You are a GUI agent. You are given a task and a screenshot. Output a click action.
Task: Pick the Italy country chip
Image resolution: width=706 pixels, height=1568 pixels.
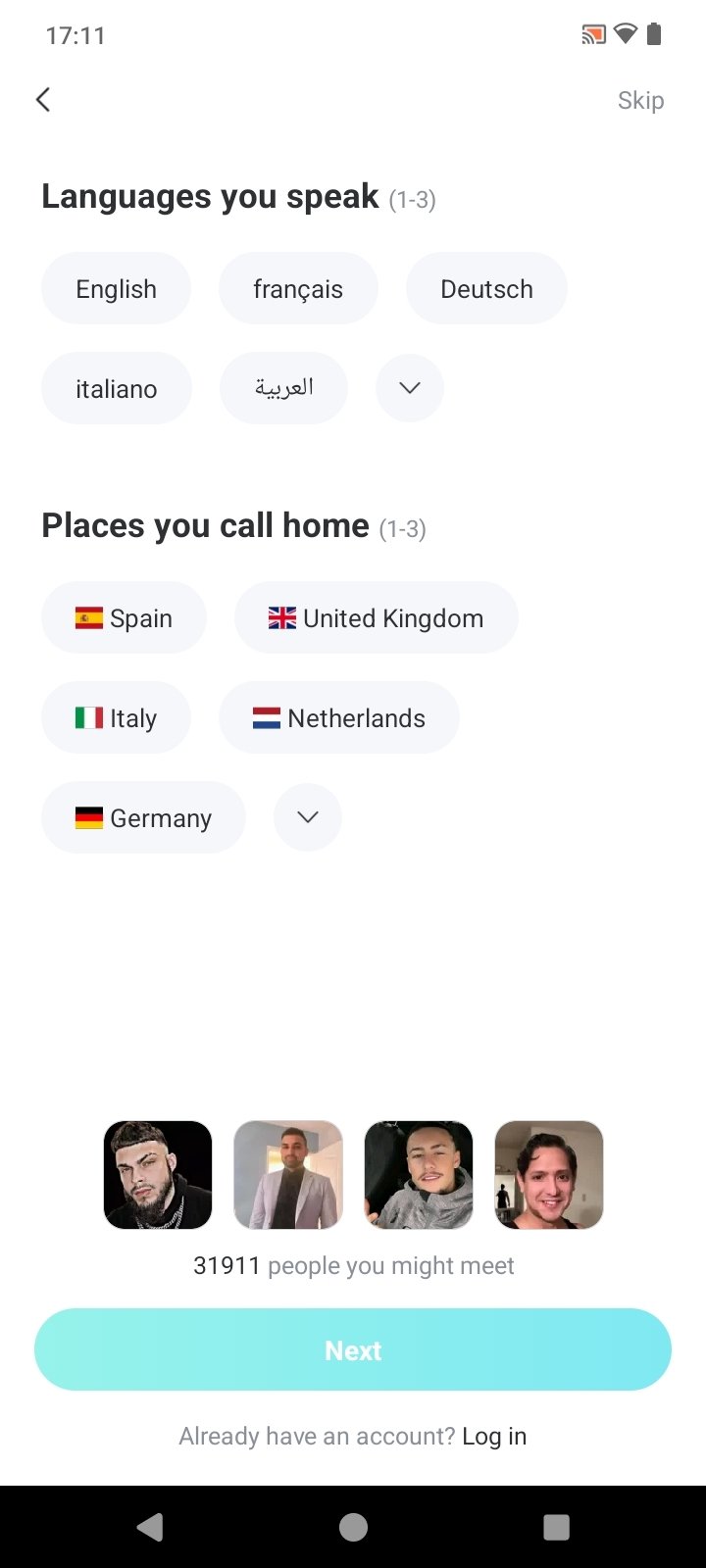[x=116, y=718]
